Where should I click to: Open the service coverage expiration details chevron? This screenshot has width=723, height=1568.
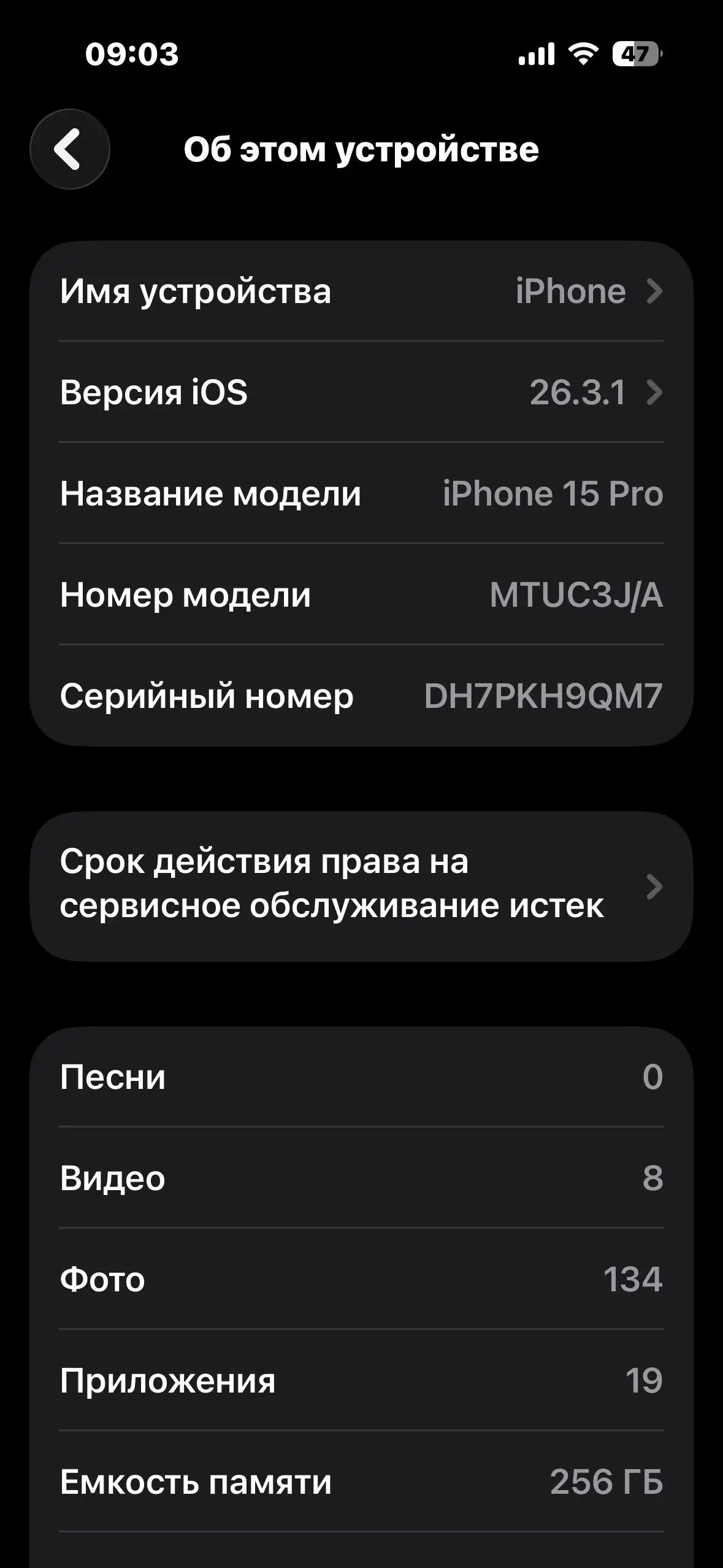655,886
